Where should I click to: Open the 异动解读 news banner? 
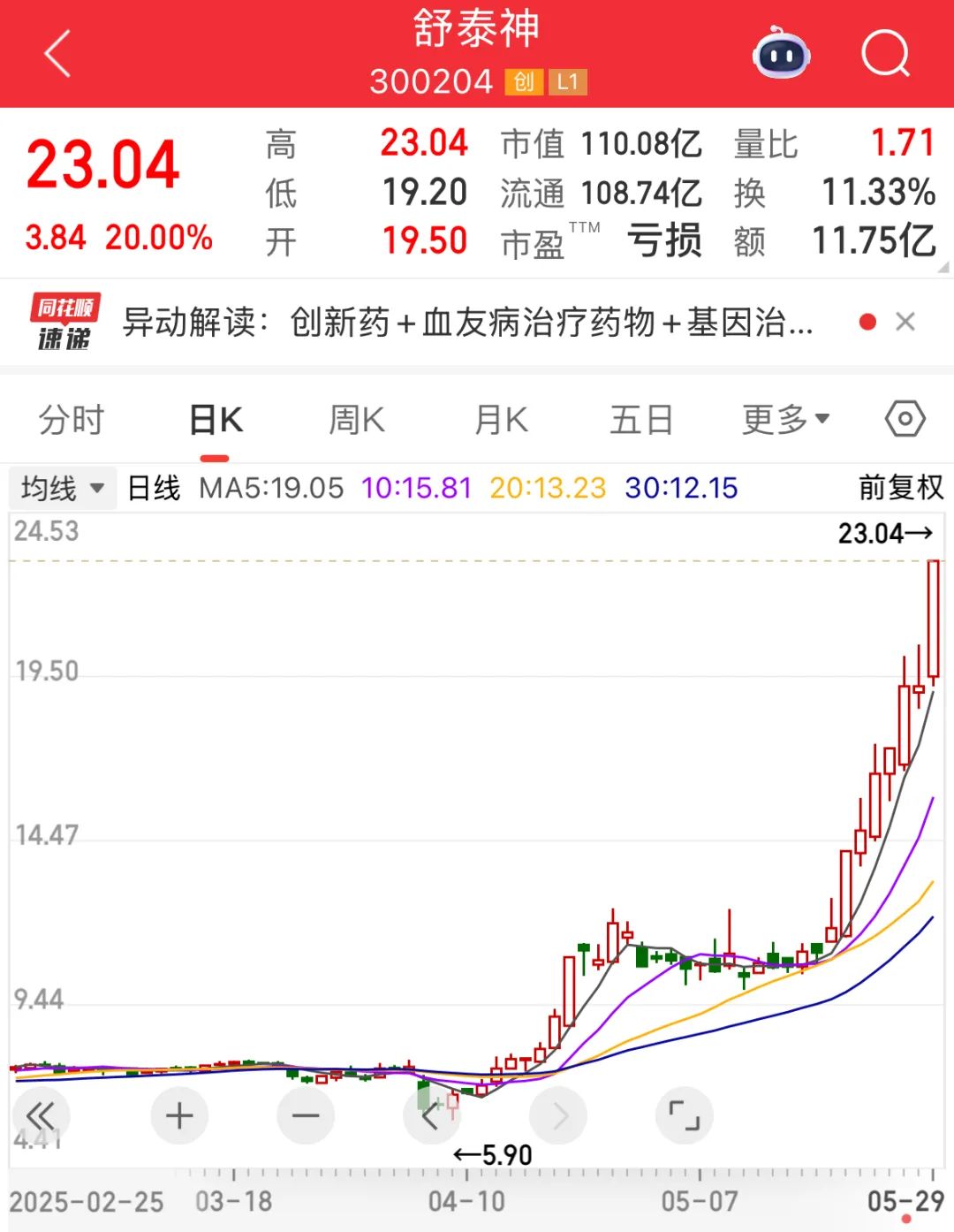click(x=466, y=323)
